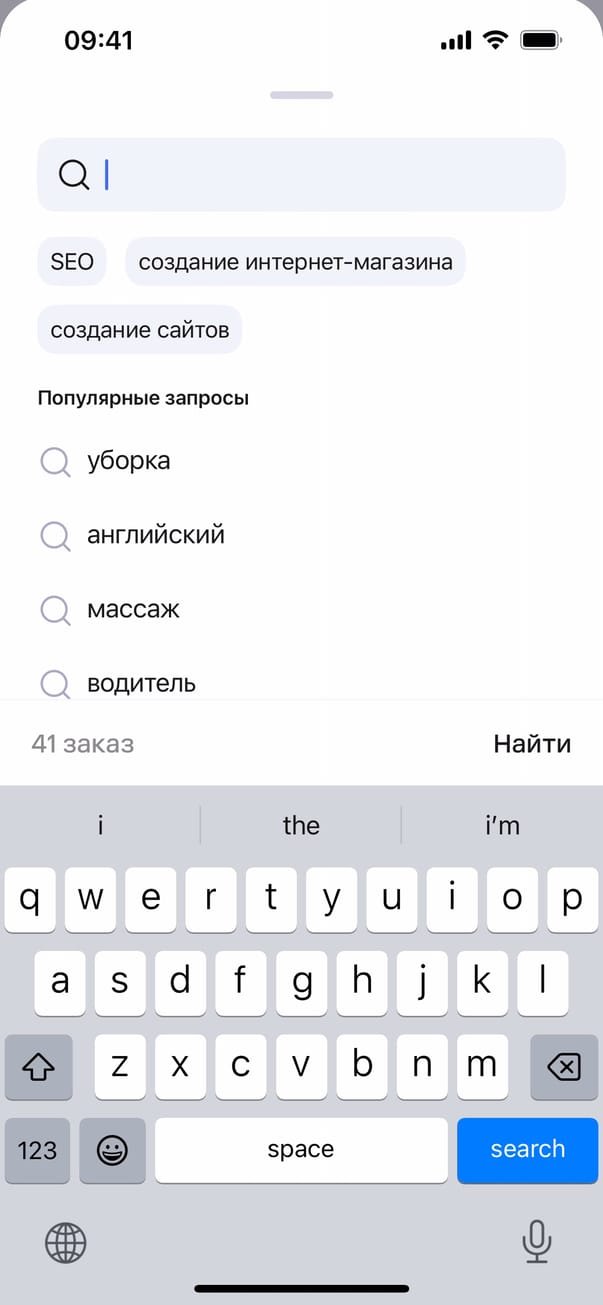Screen dimensions: 603x1305
Task: Insert the suggested word "the"
Action: (x=301, y=826)
